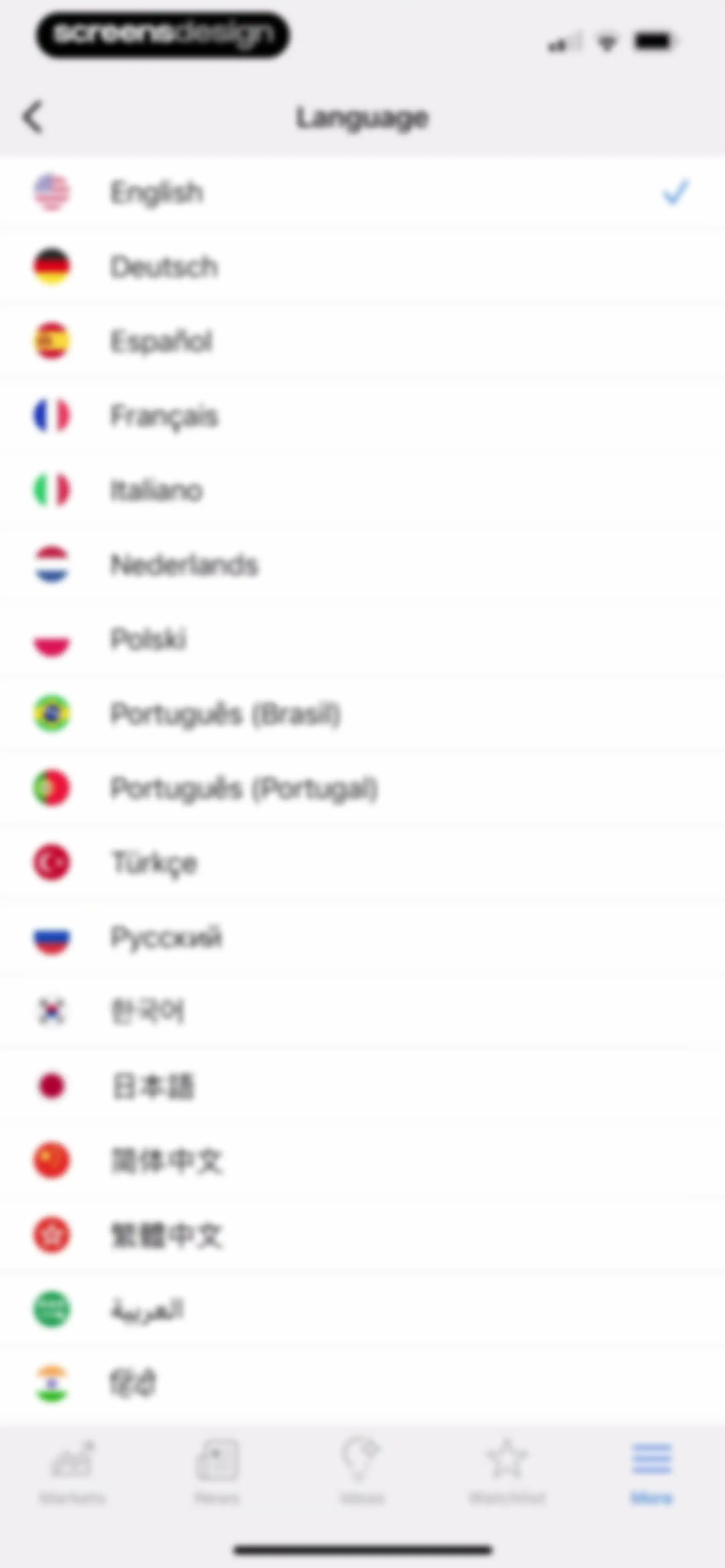This screenshot has height=1568, width=725.
Task: Select Português (Portugal)
Action: [362, 788]
